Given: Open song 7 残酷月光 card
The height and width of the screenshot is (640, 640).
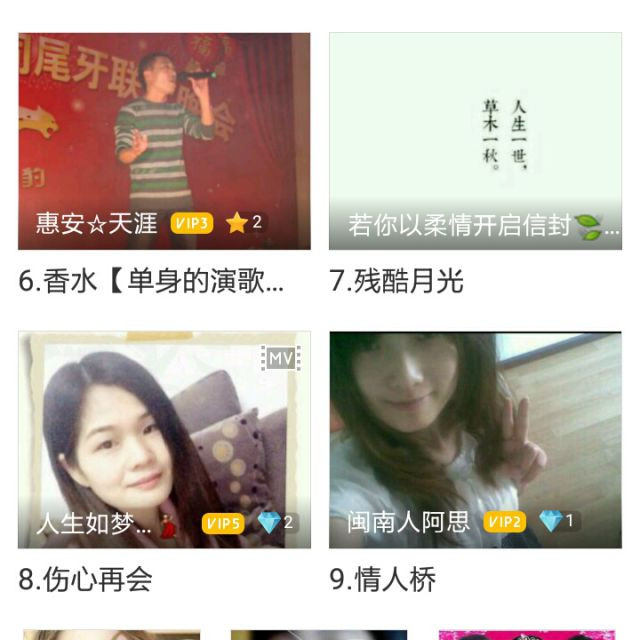Looking at the screenshot, I should 475,140.
